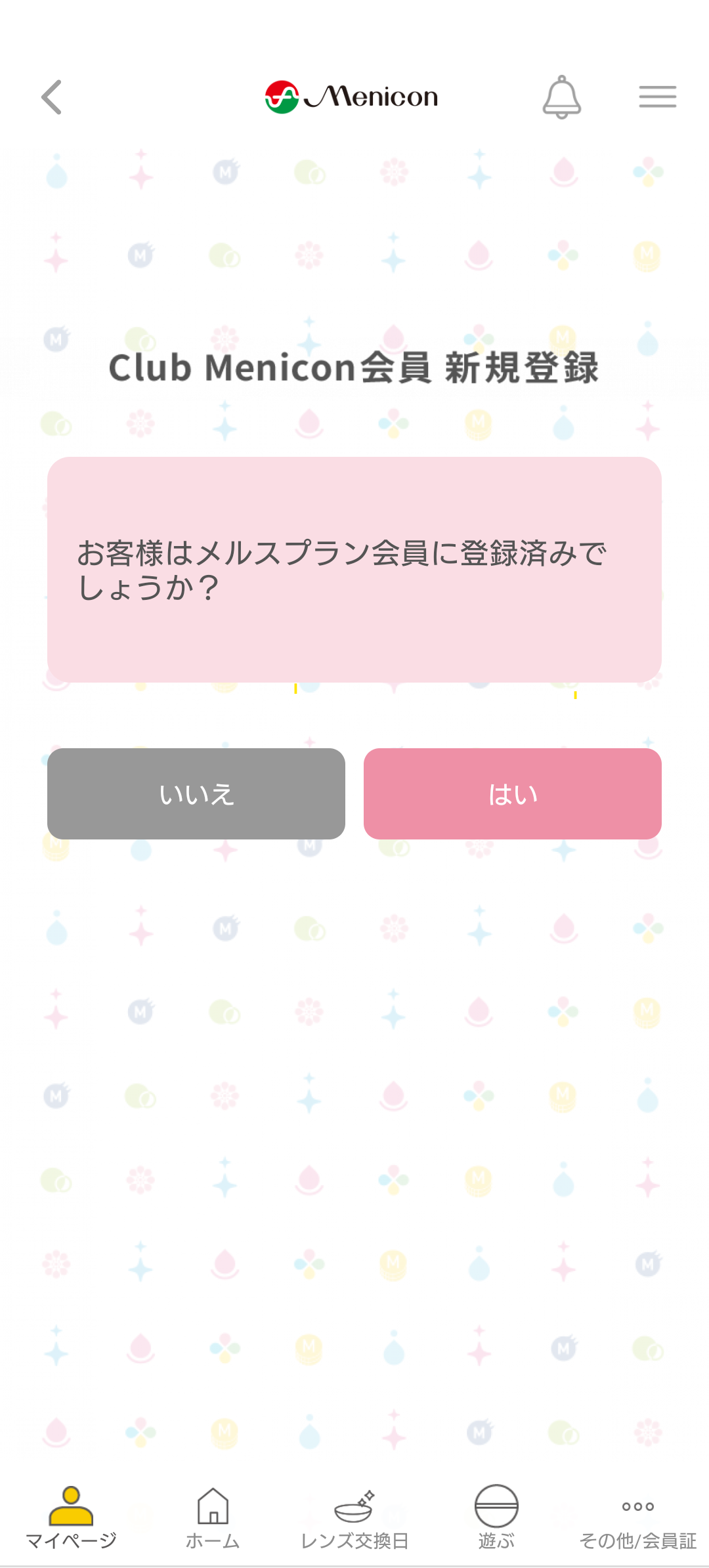The width and height of the screenshot is (709, 1568).
Task: Open the hamburger menu icon
Action: pyautogui.click(x=657, y=96)
